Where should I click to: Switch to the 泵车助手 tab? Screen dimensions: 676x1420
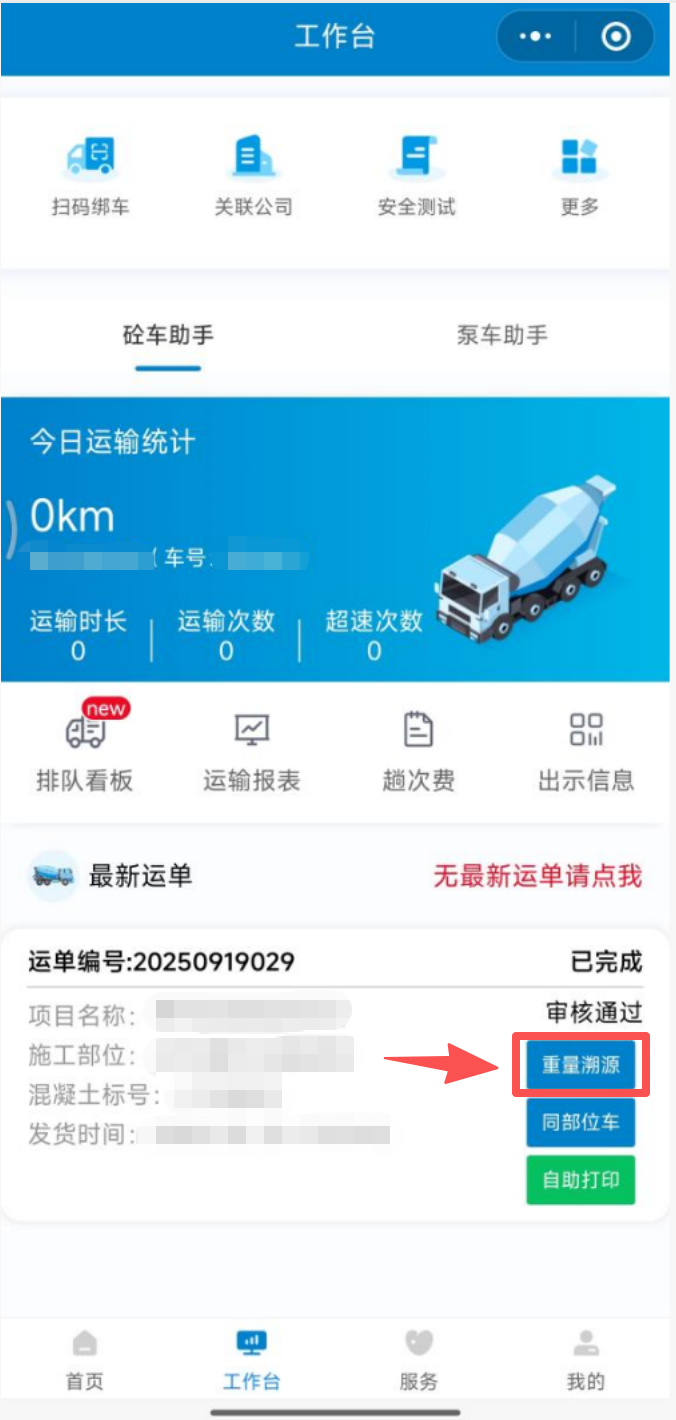click(502, 336)
